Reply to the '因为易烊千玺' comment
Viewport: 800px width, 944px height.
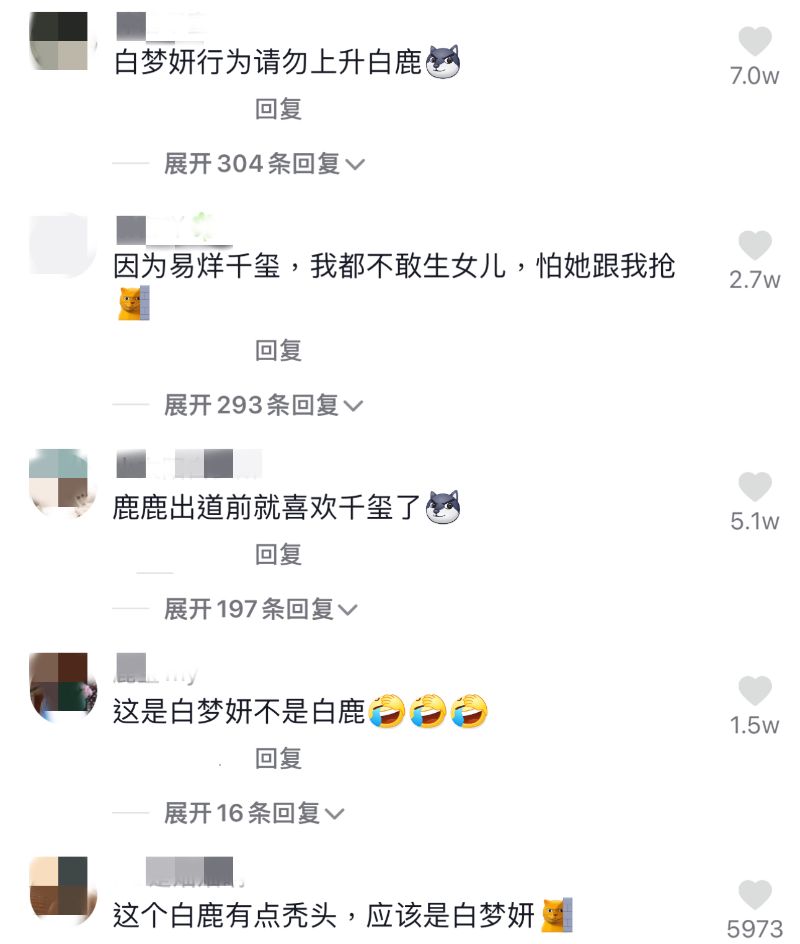click(x=278, y=351)
